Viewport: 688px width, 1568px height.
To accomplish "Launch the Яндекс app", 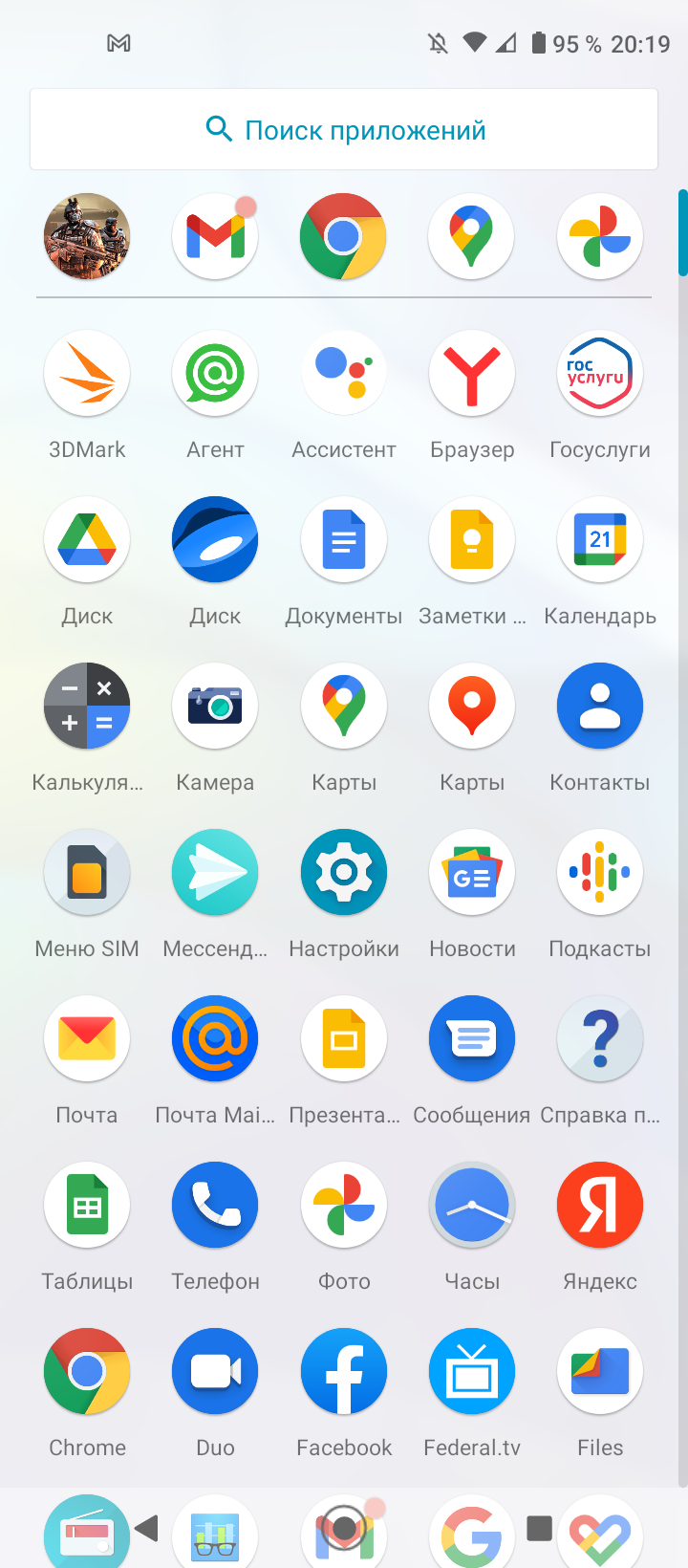I will pos(600,1206).
